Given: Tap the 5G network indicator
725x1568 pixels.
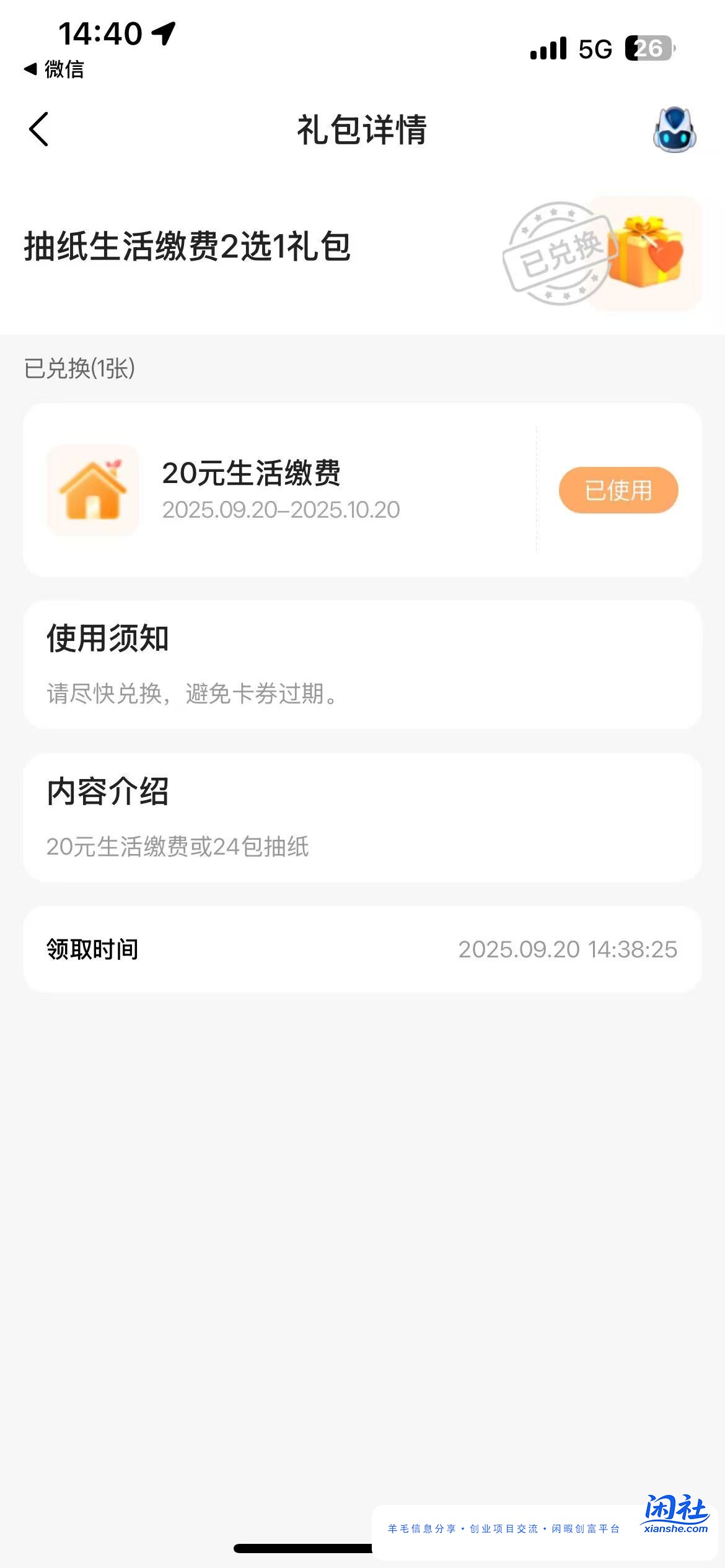Looking at the screenshot, I should click(595, 47).
